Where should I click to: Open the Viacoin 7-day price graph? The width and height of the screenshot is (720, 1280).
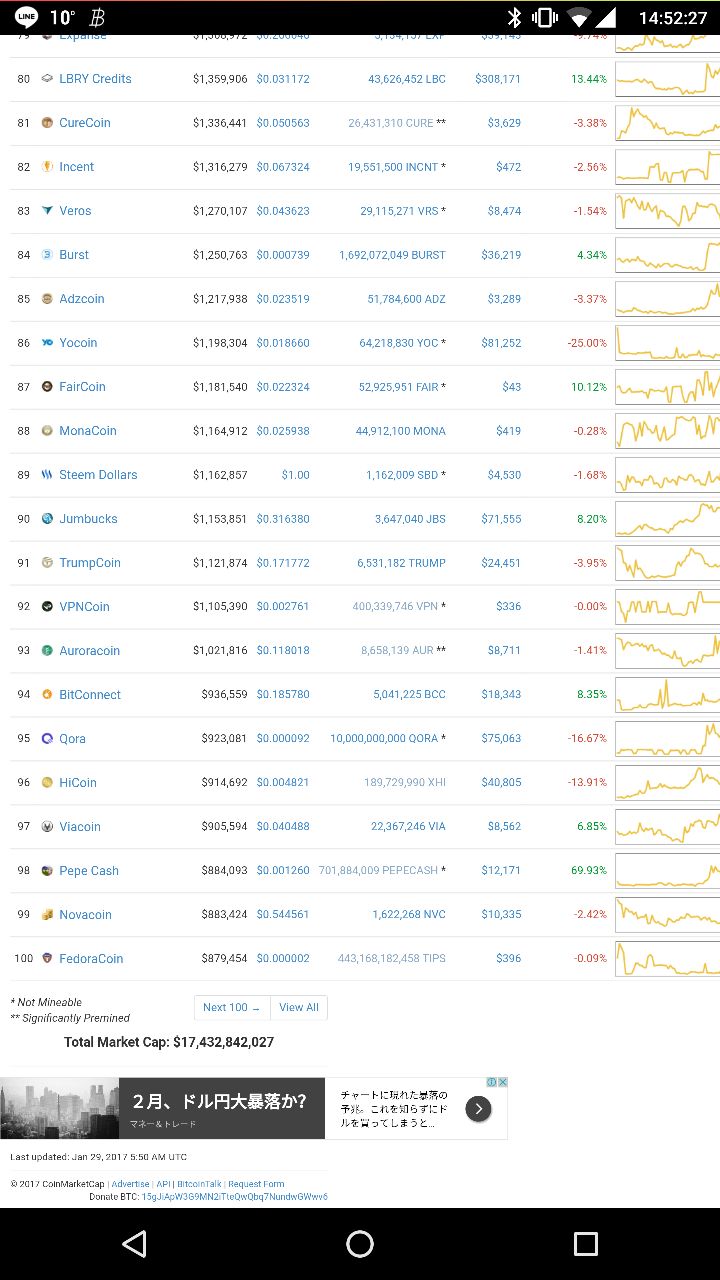(x=667, y=826)
